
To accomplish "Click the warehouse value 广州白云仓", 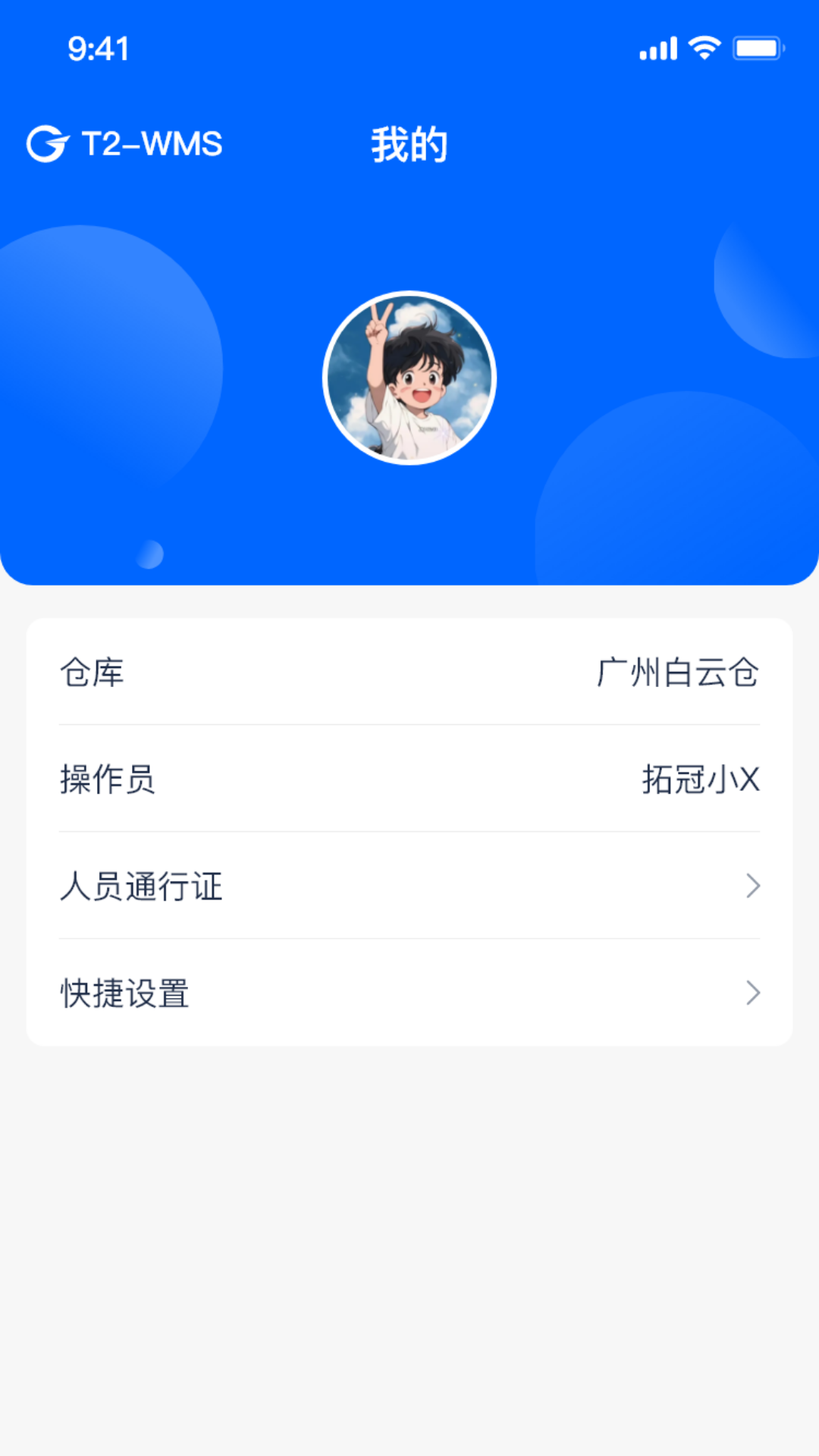I will tap(679, 673).
